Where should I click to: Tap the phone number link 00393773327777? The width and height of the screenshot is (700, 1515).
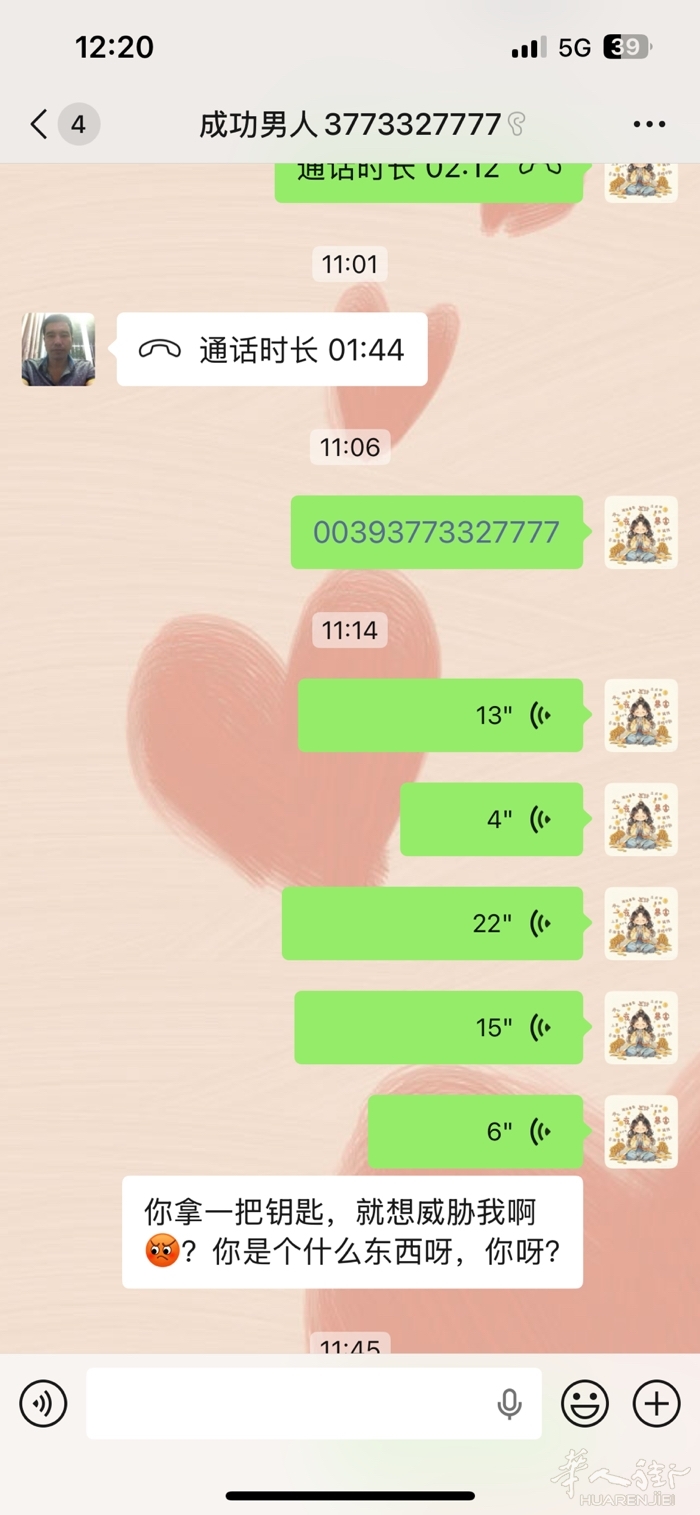click(x=436, y=532)
